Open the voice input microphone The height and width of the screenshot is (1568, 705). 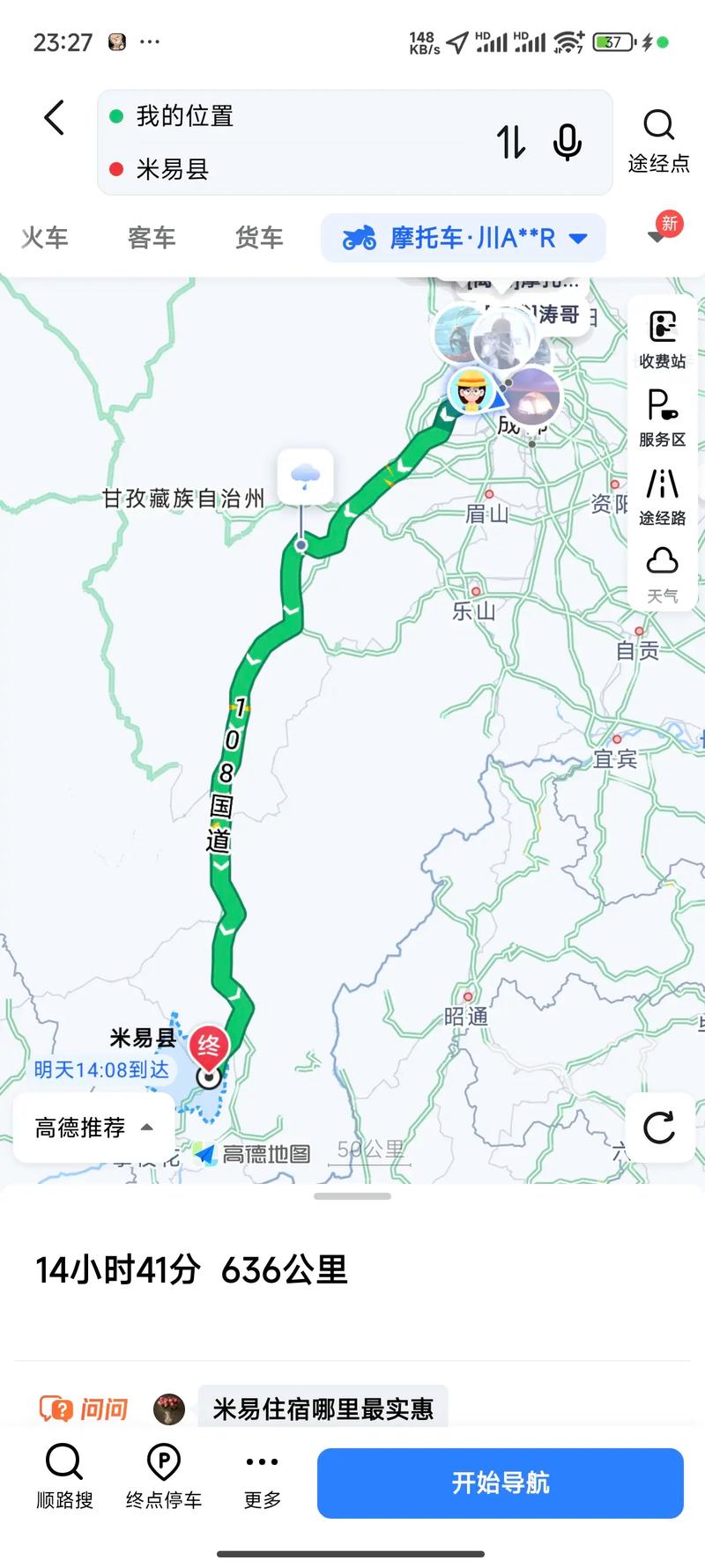pyautogui.click(x=567, y=139)
